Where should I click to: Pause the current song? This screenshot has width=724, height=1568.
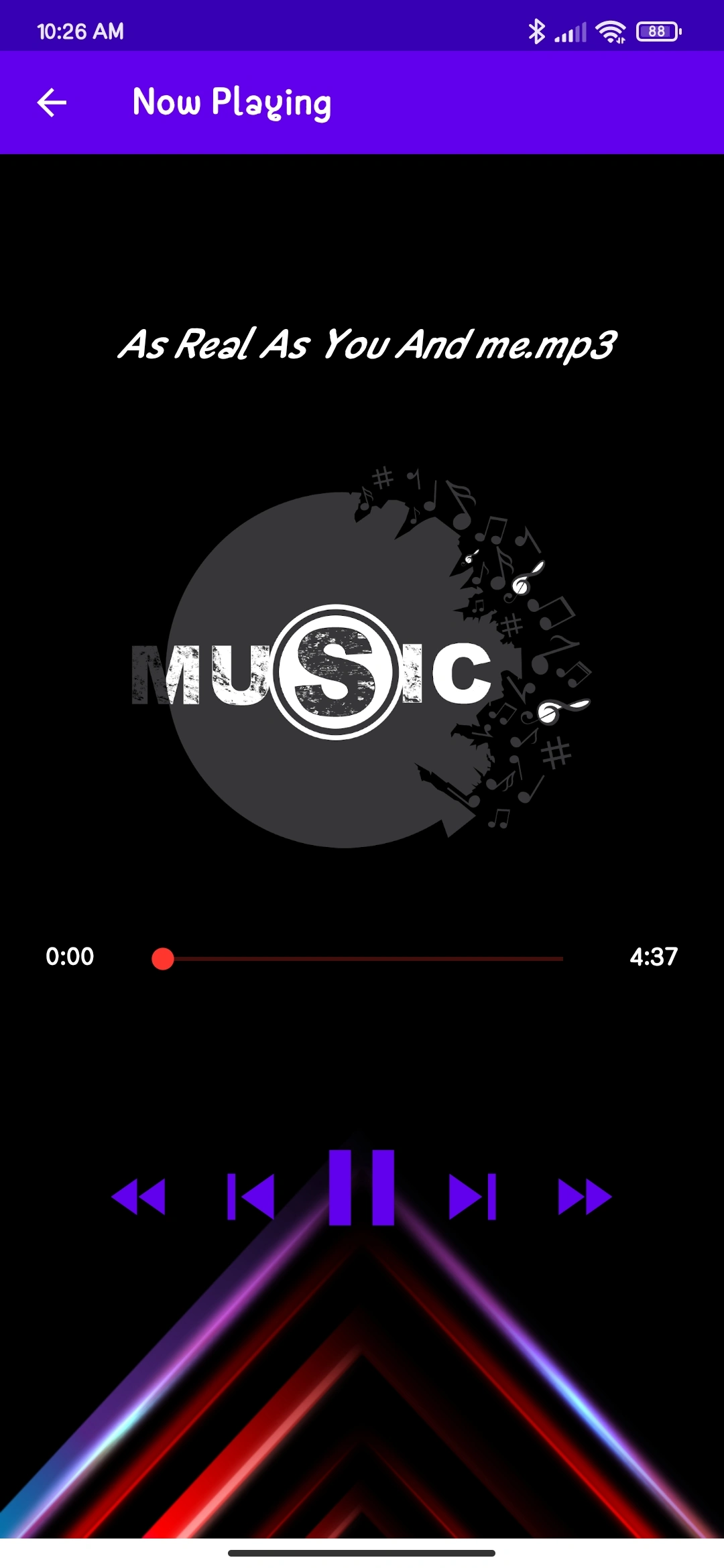[361, 1187]
